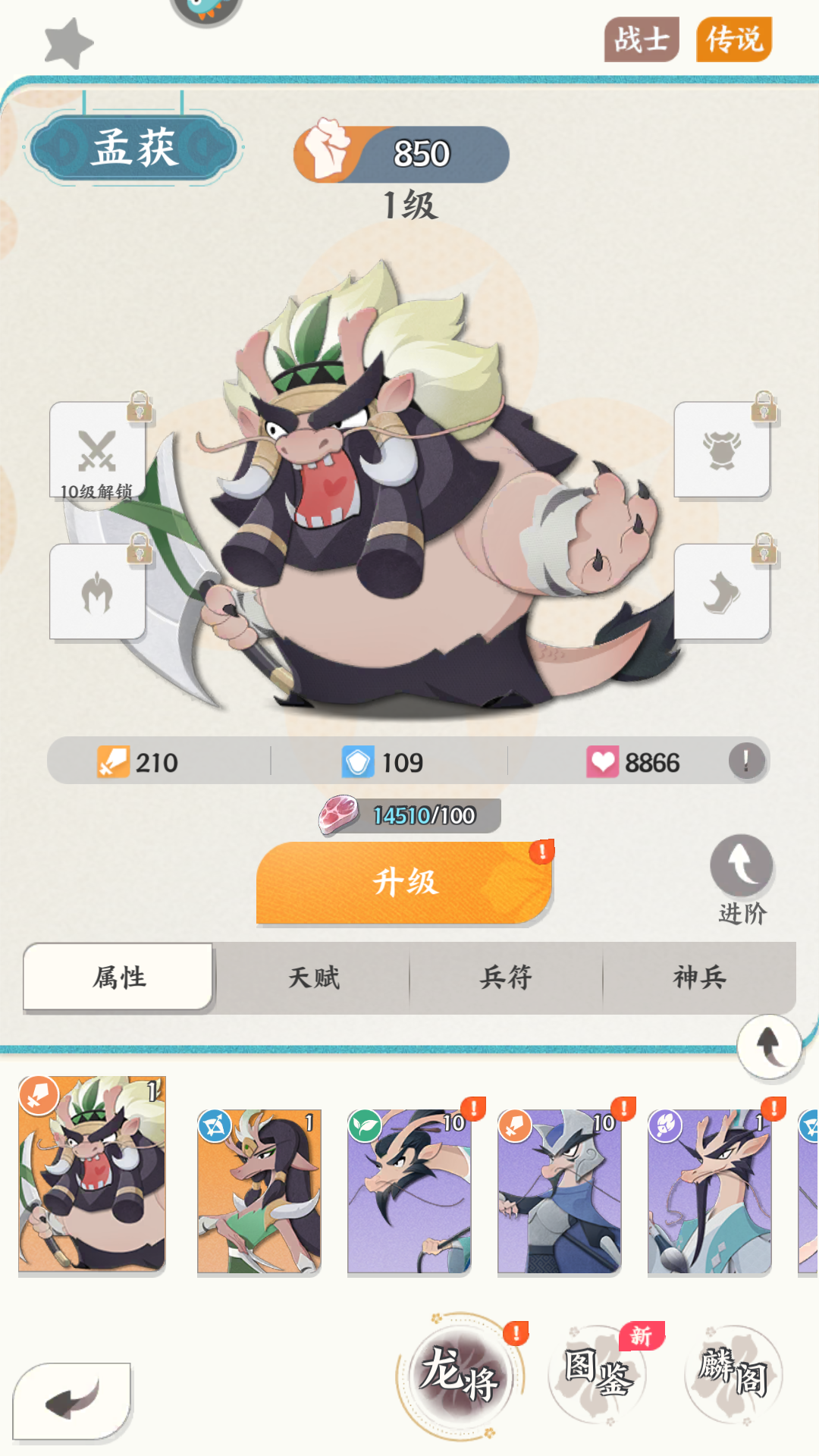This screenshot has height=1456, width=819.
Task: Switch to the 神兵 tab
Action: (x=699, y=977)
